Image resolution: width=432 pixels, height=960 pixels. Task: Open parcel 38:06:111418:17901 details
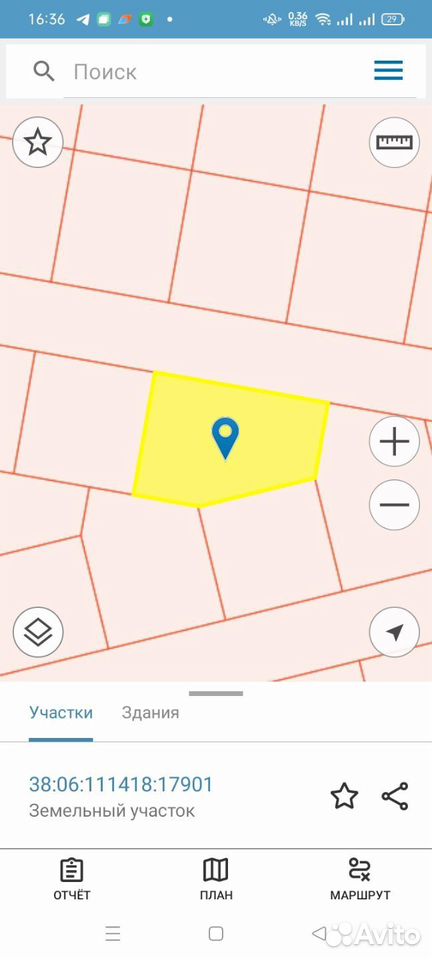121,784
